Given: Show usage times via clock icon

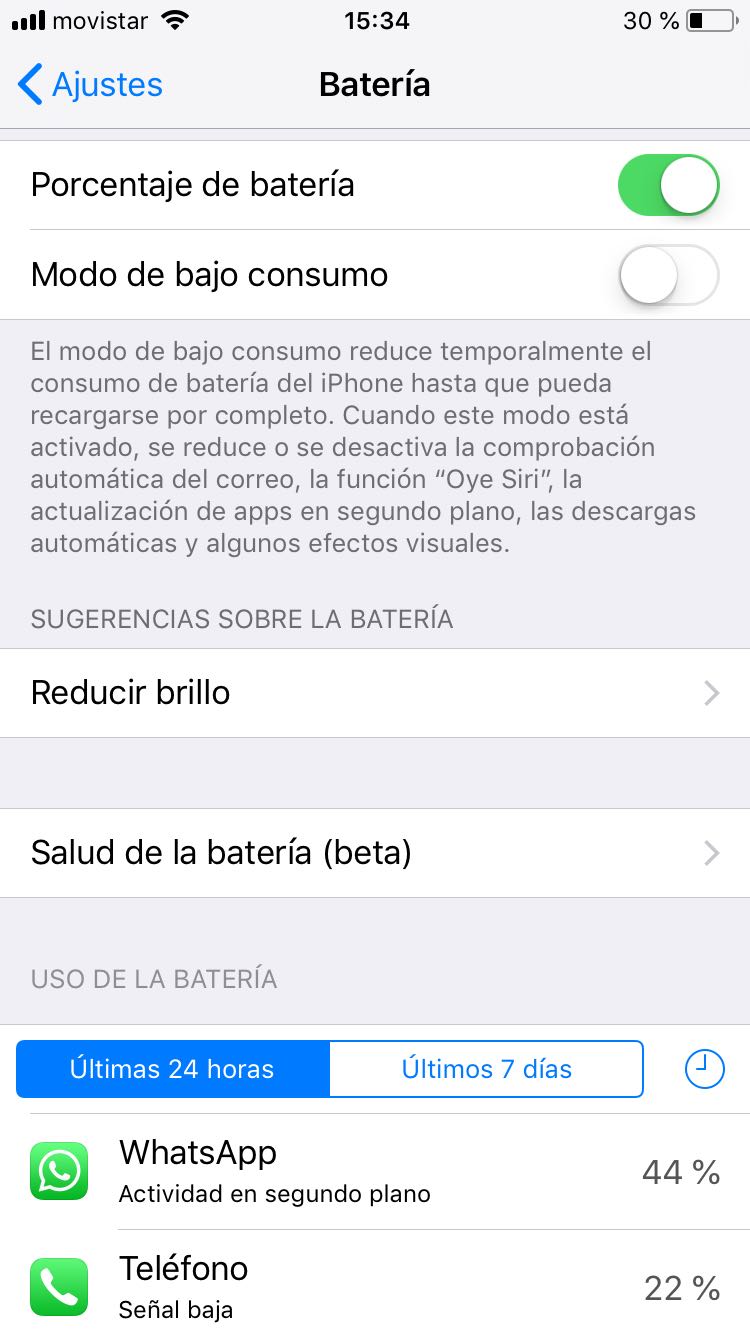Looking at the screenshot, I should (x=704, y=1069).
